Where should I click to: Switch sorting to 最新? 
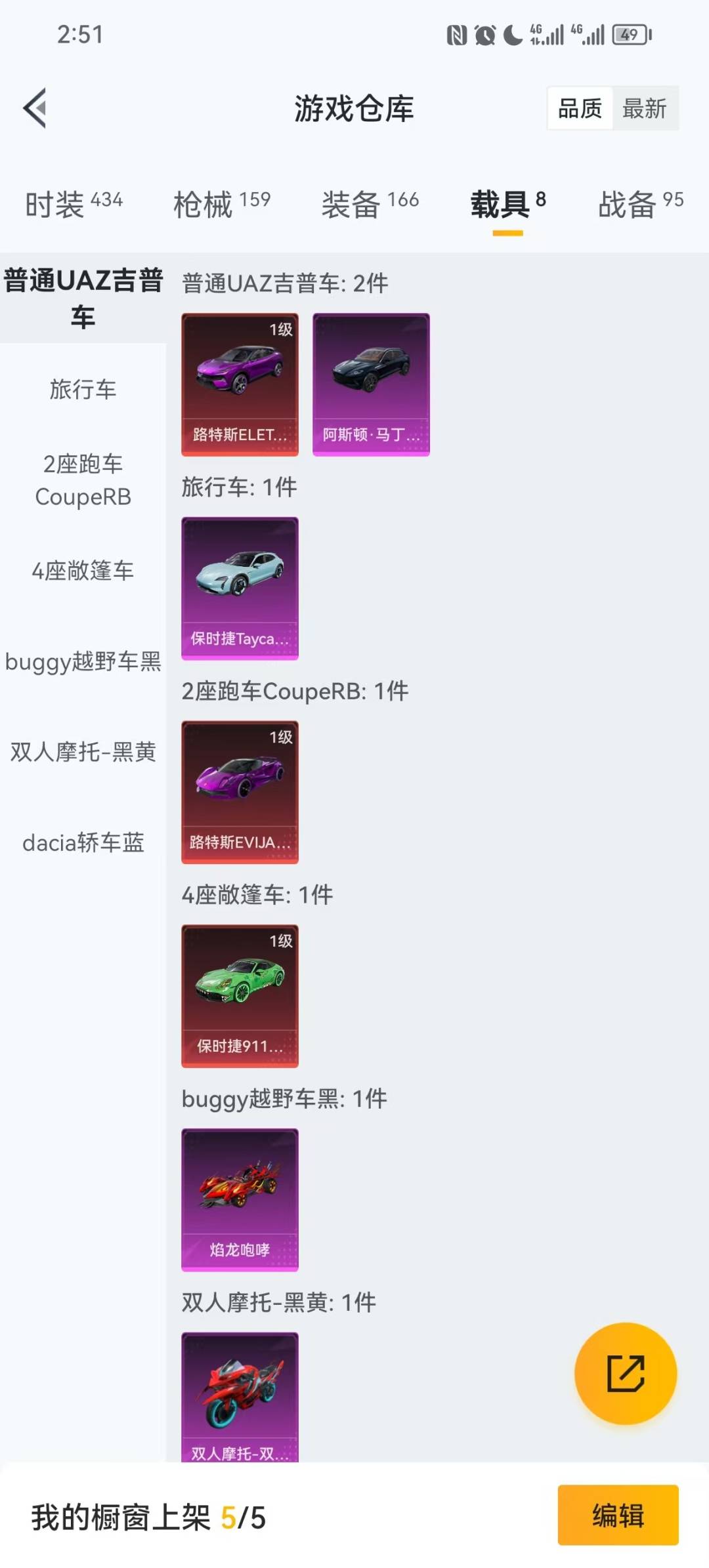pos(645,109)
